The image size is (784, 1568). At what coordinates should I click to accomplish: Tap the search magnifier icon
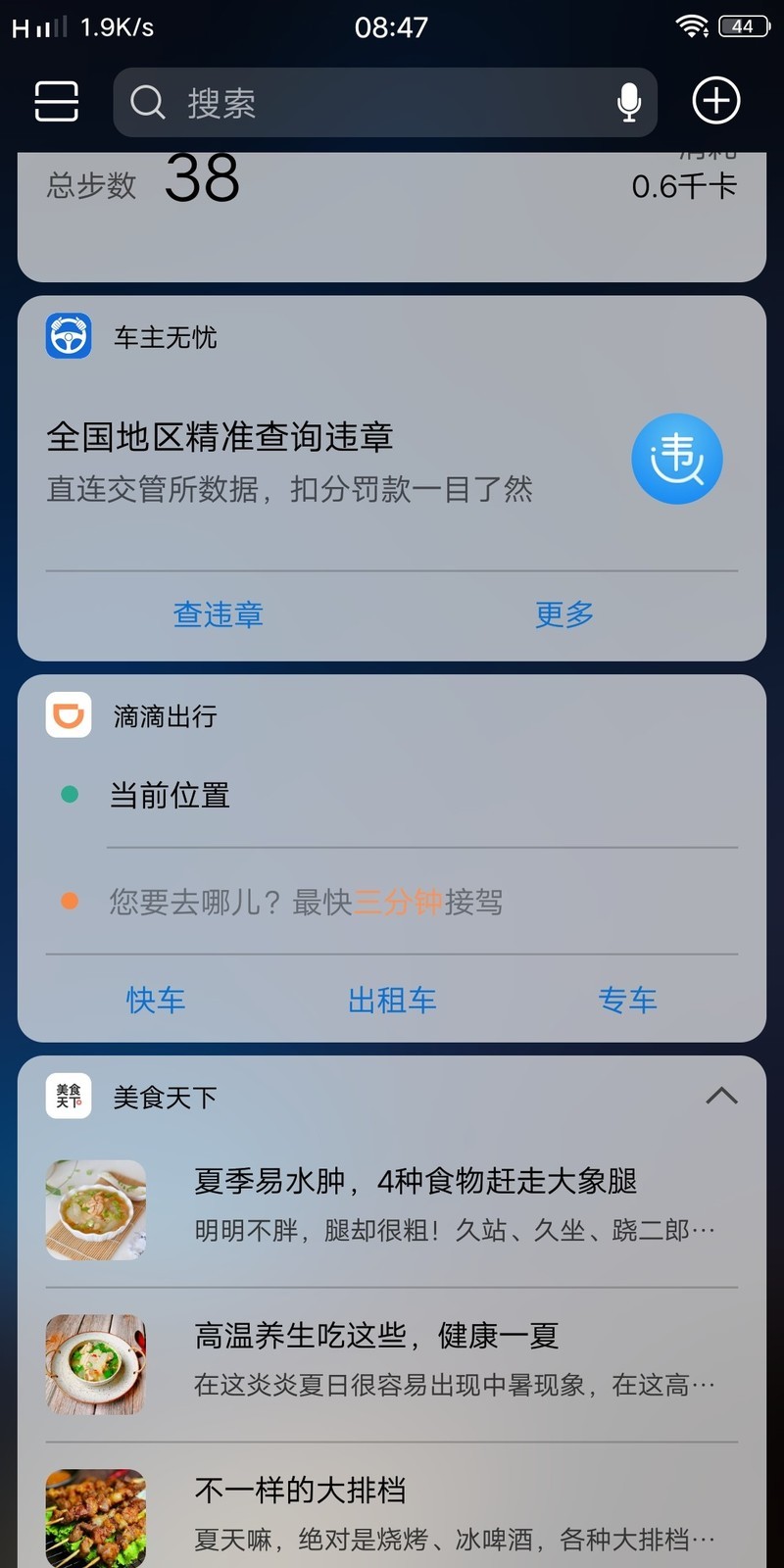coord(147,102)
